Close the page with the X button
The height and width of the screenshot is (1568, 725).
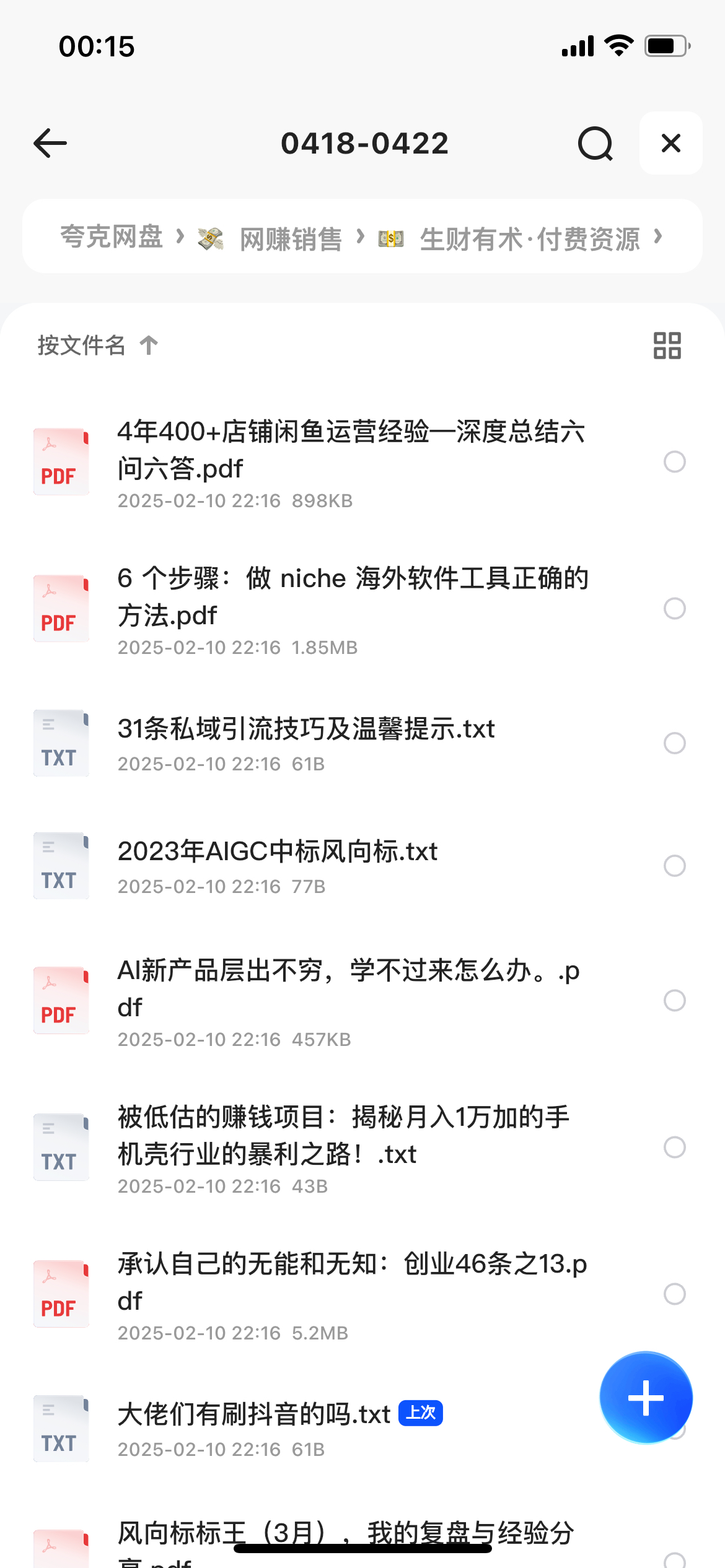[x=670, y=143]
